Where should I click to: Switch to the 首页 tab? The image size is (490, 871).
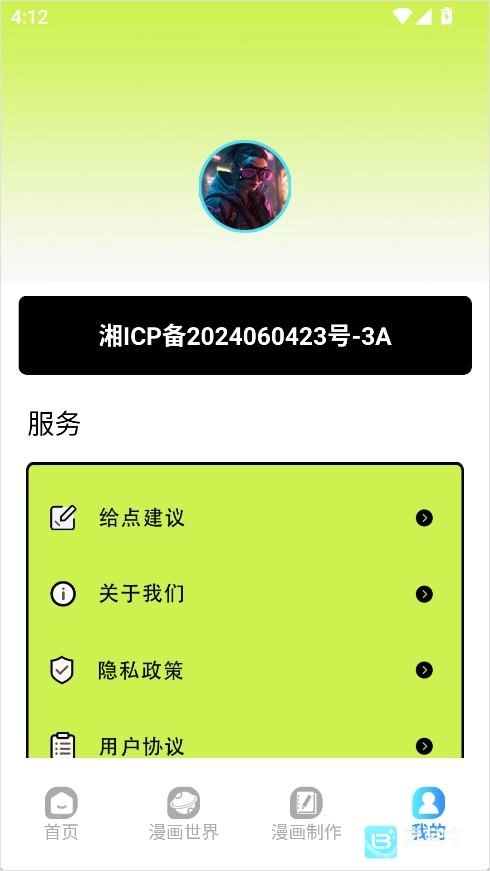pos(61,814)
